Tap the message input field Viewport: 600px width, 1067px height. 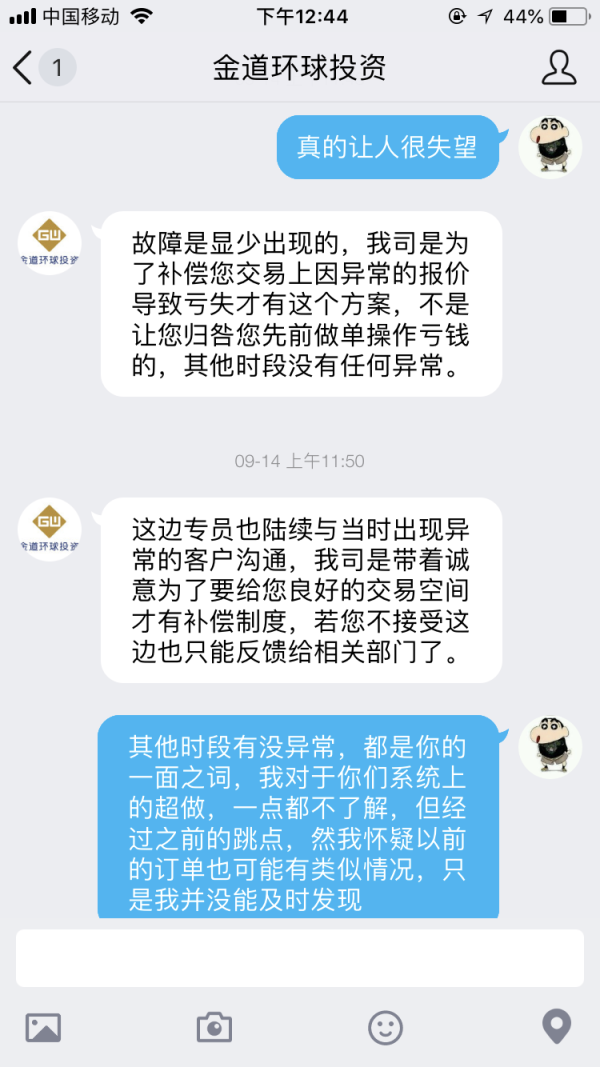299,957
